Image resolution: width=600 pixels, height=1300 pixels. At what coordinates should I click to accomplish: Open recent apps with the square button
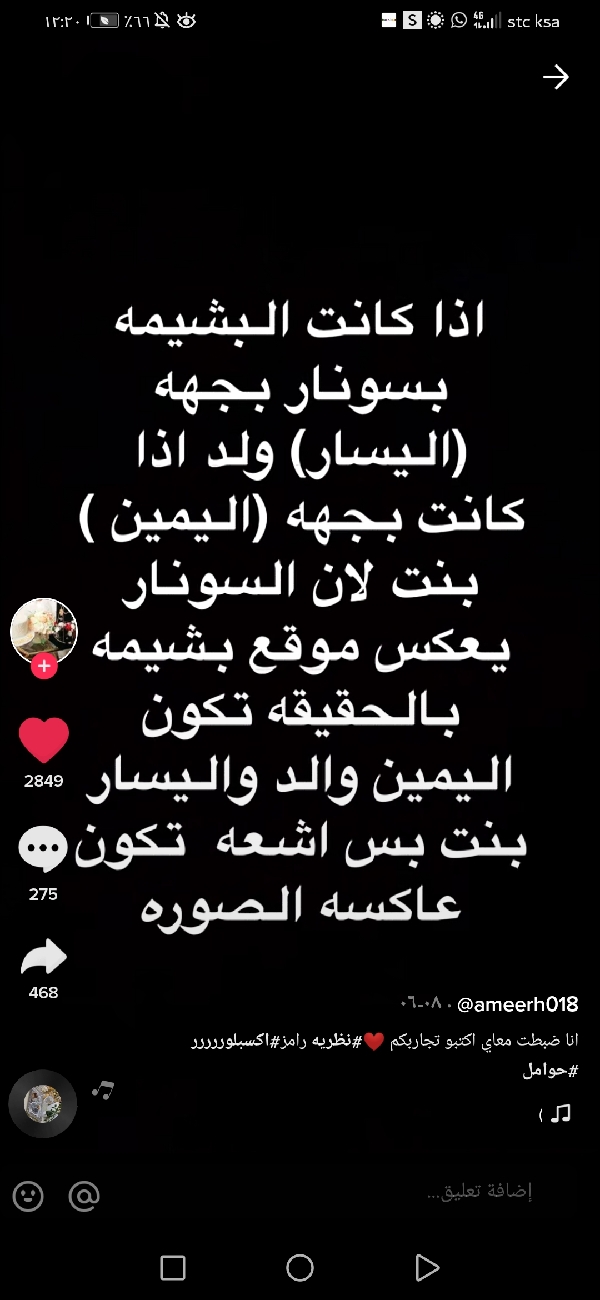pyautogui.click(x=173, y=1268)
